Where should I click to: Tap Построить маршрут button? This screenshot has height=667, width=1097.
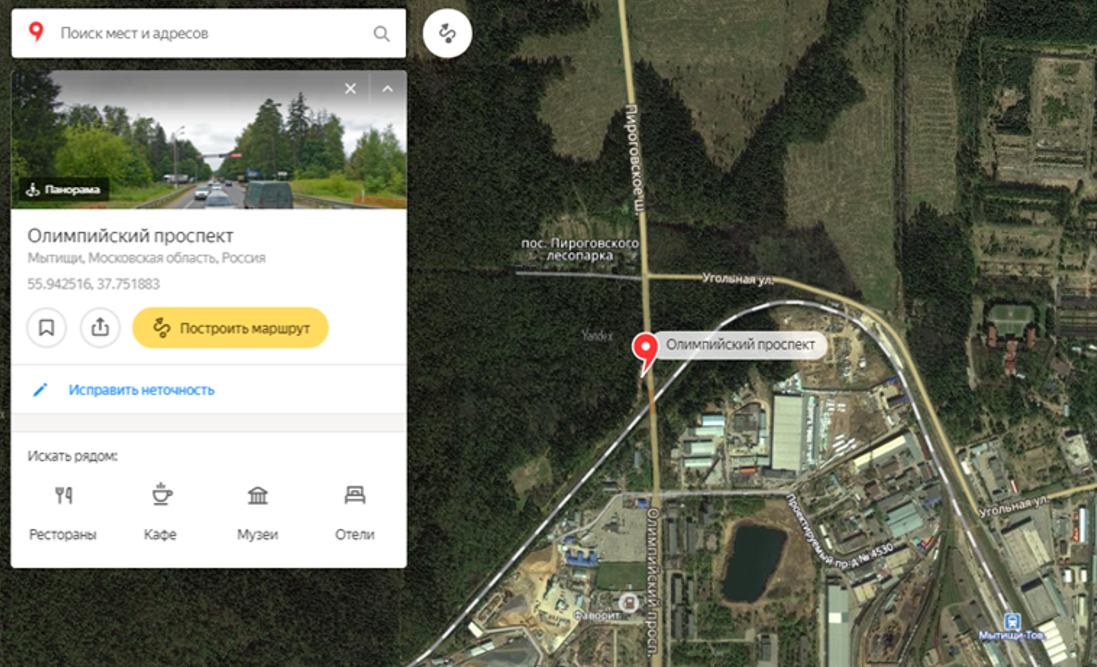click(x=230, y=328)
